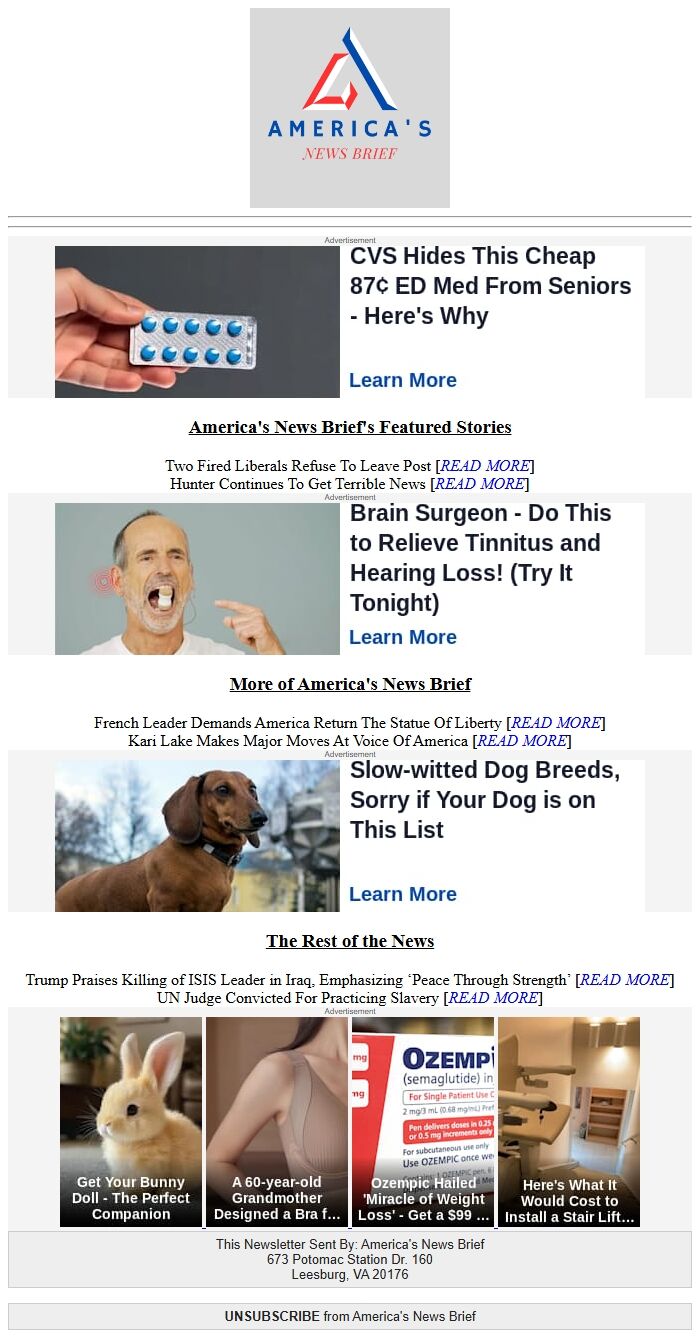Read more on the Statue of Liberty story
Image resolution: width=700 pixels, height=1339 pixels.
[x=556, y=723]
